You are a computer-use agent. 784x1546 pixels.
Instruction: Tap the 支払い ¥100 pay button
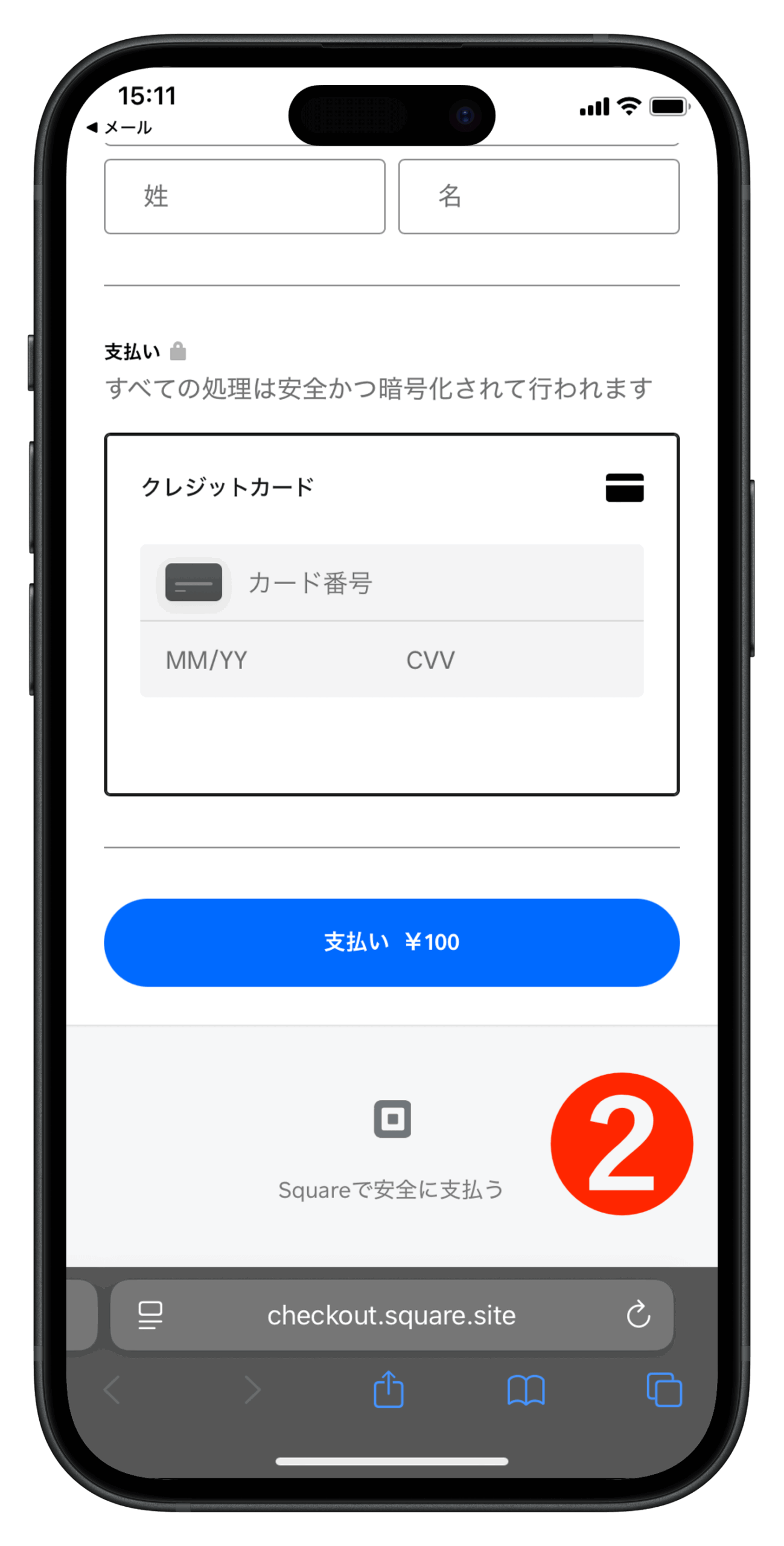pos(392,942)
